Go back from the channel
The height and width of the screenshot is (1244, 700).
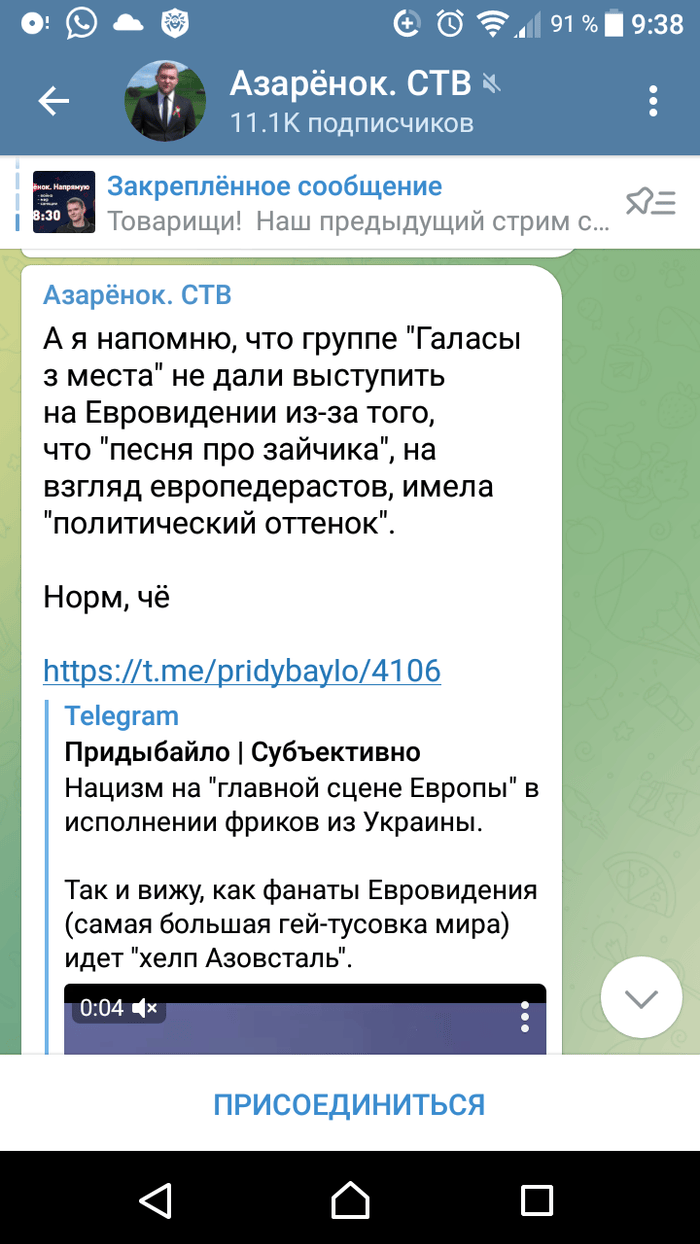pos(53,100)
